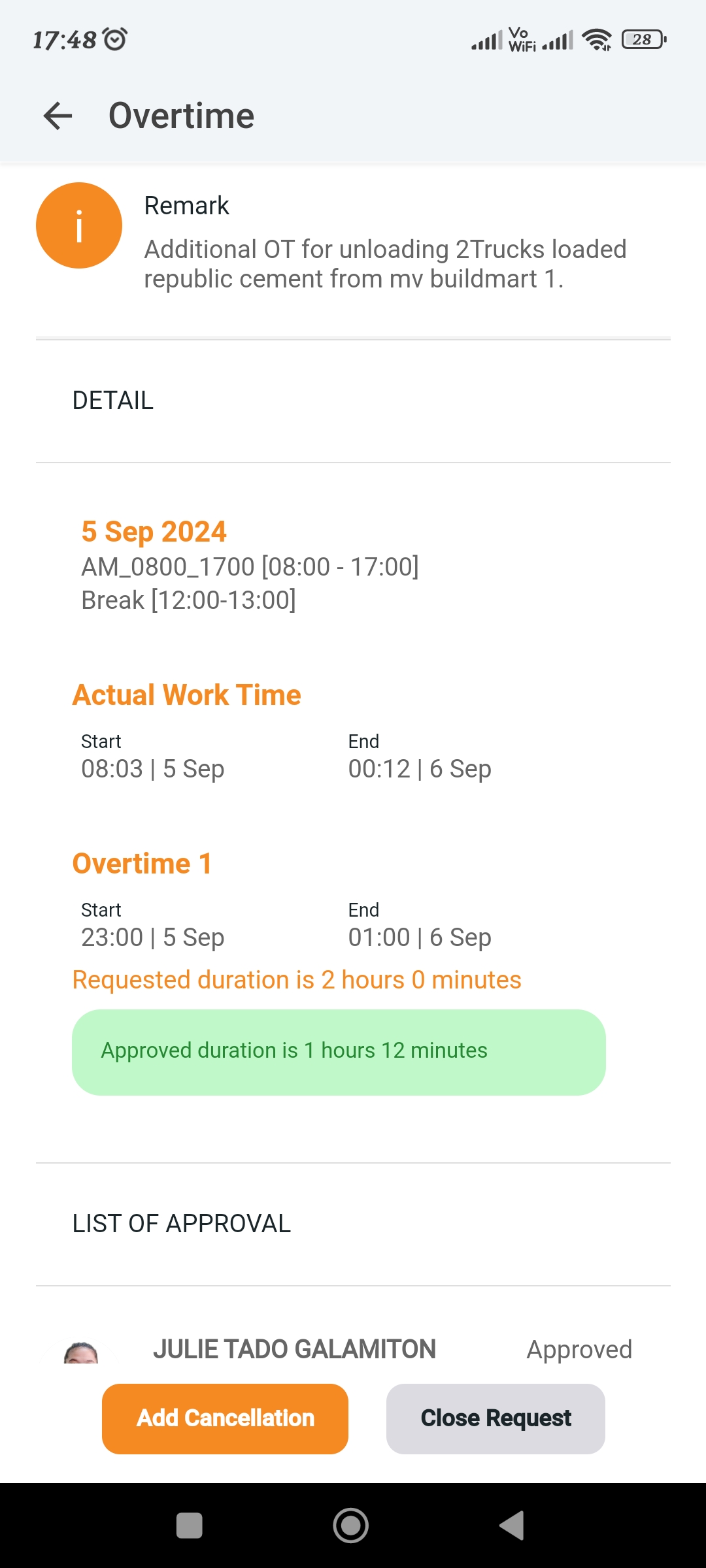Open the system home screen
The image size is (706, 1568).
(351, 1526)
